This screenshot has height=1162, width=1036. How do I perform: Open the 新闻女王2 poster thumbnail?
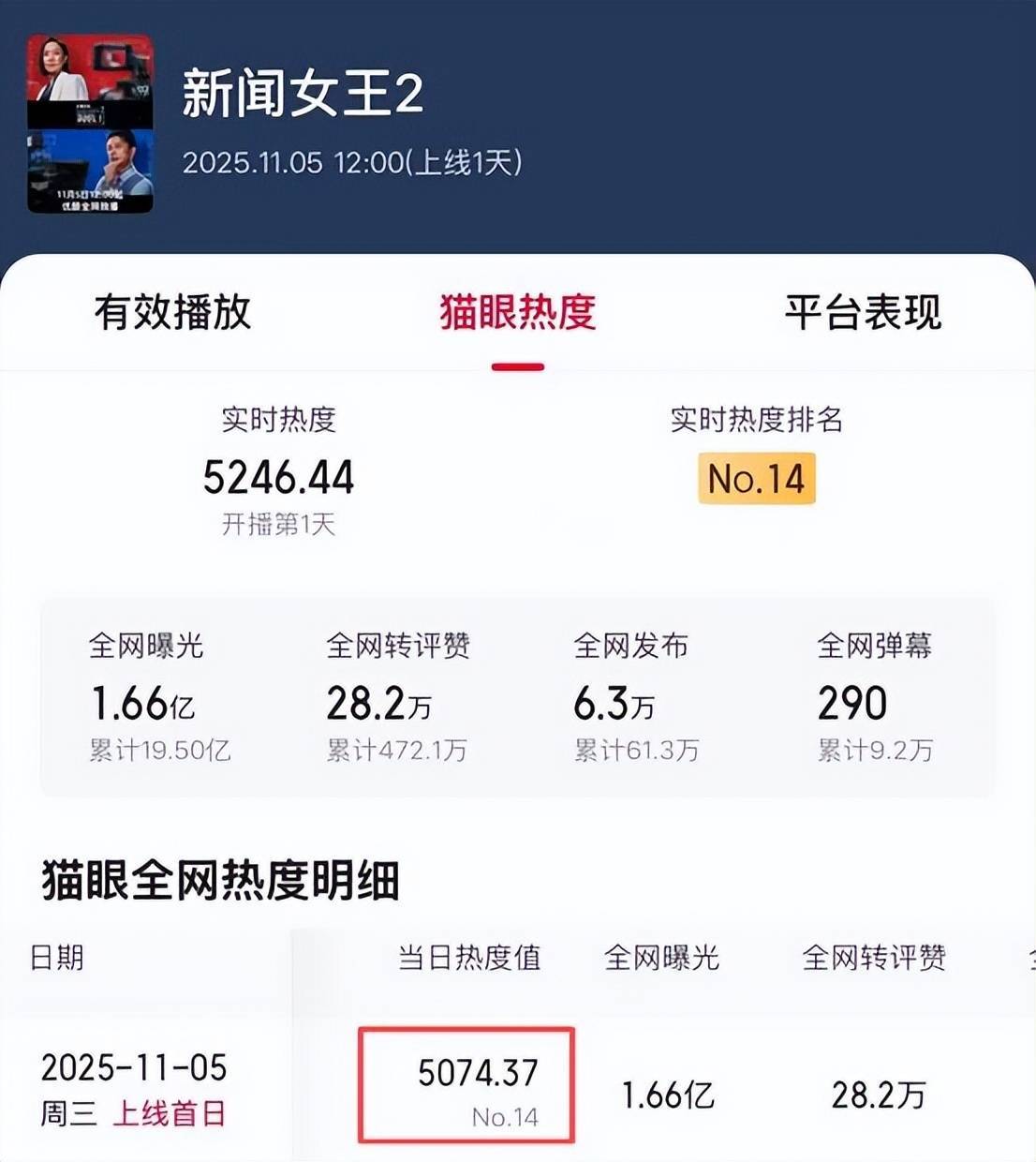tap(90, 123)
